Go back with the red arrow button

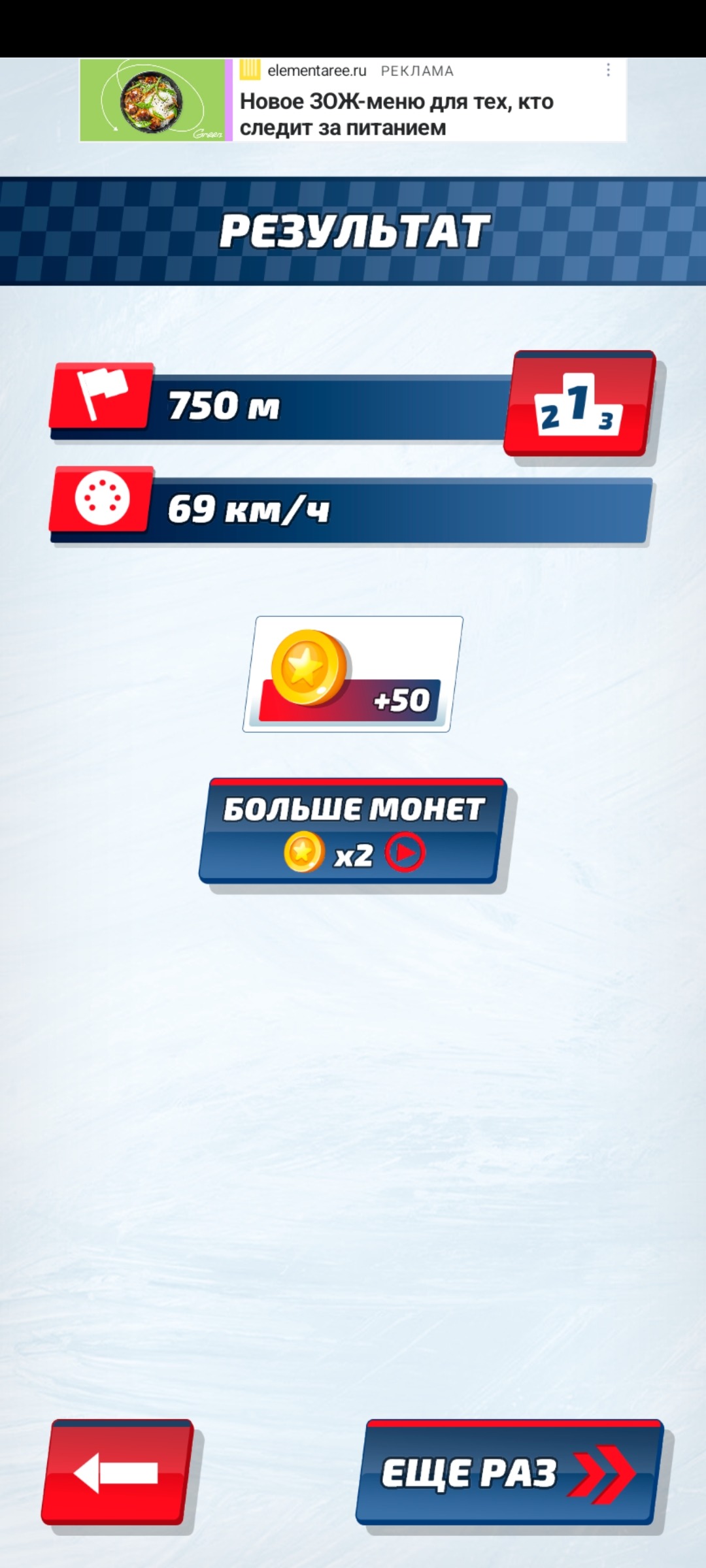118,1473
